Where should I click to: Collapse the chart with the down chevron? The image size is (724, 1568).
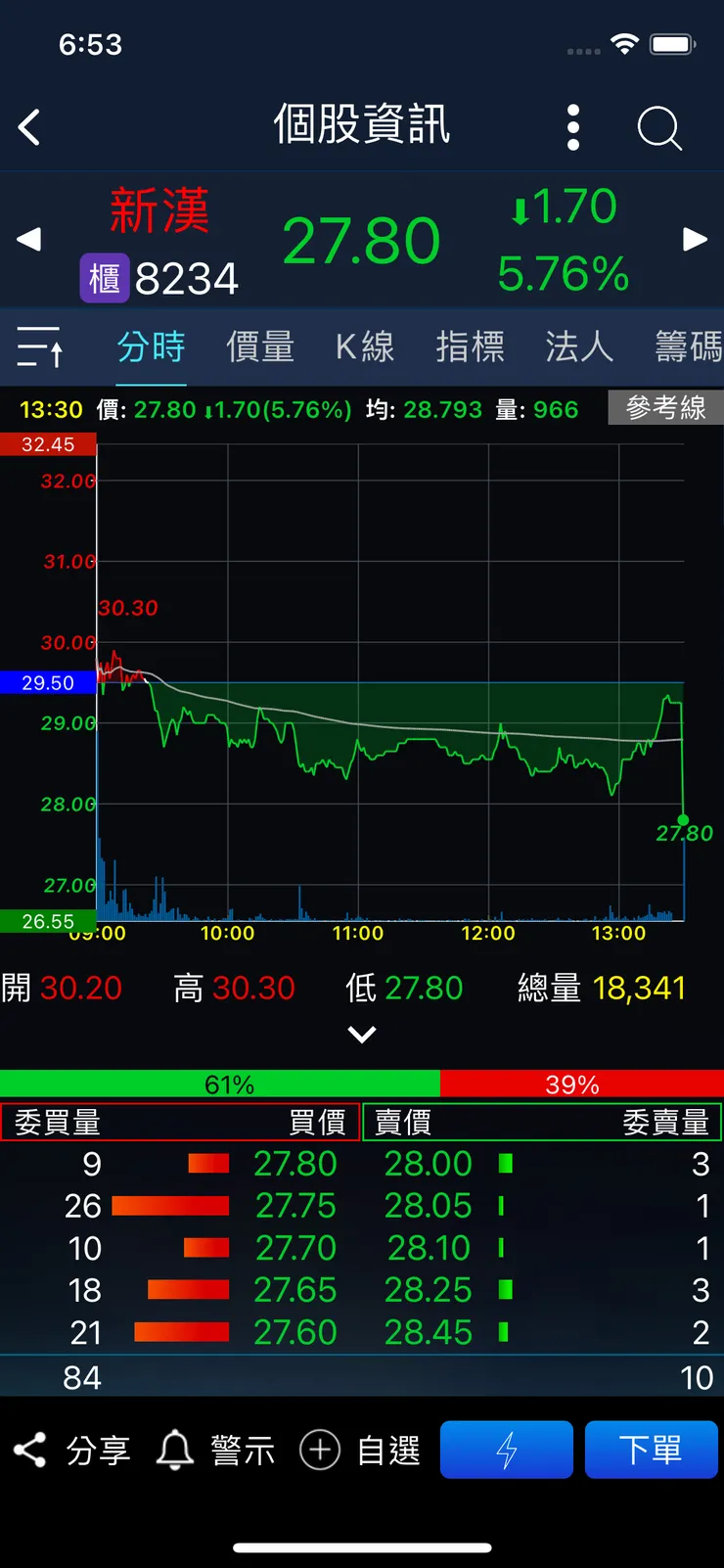click(x=362, y=1034)
